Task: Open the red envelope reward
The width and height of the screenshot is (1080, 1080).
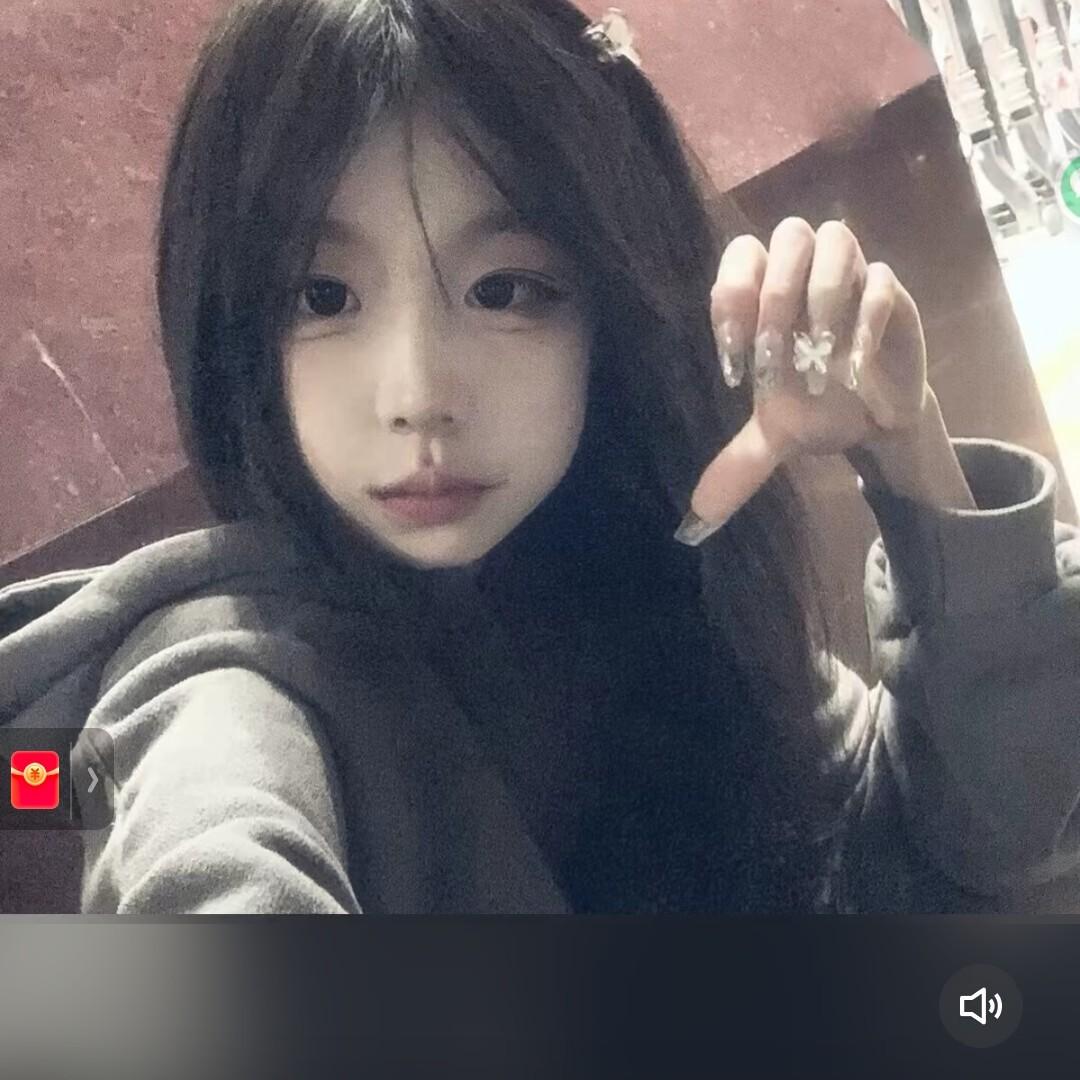Action: [x=35, y=779]
